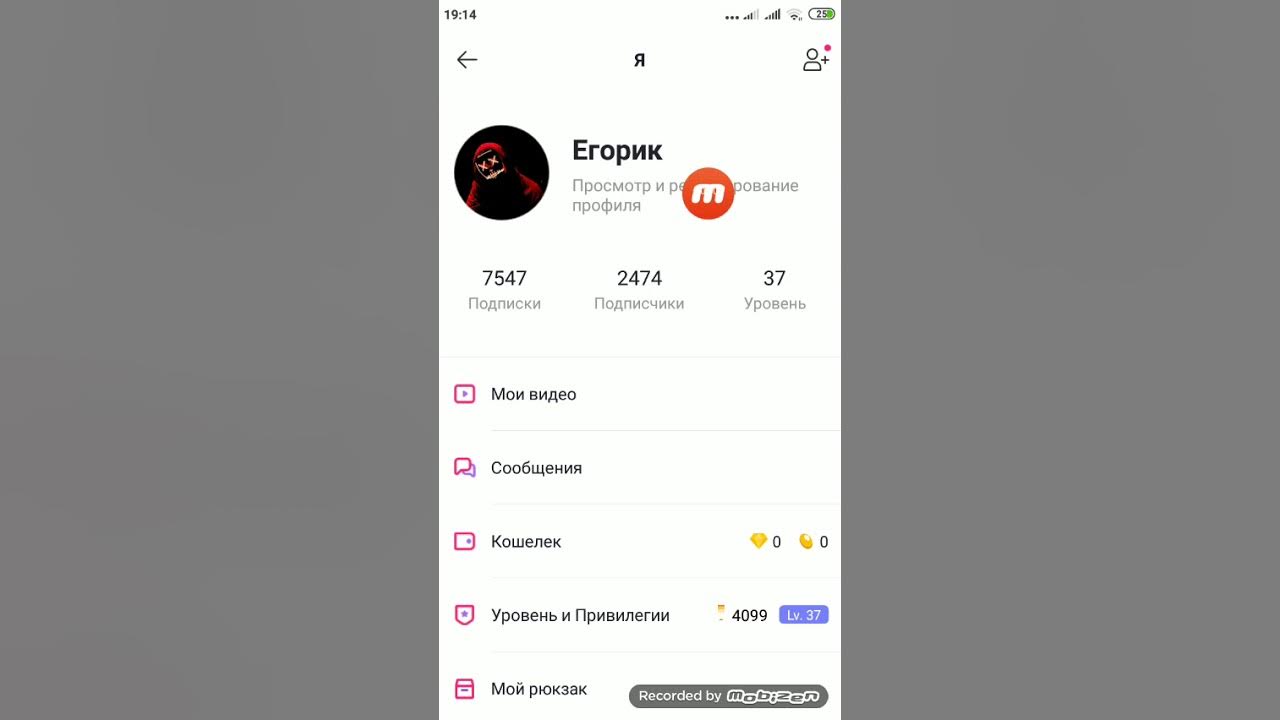
Task: Open profile view and editing link
Action: (685, 195)
